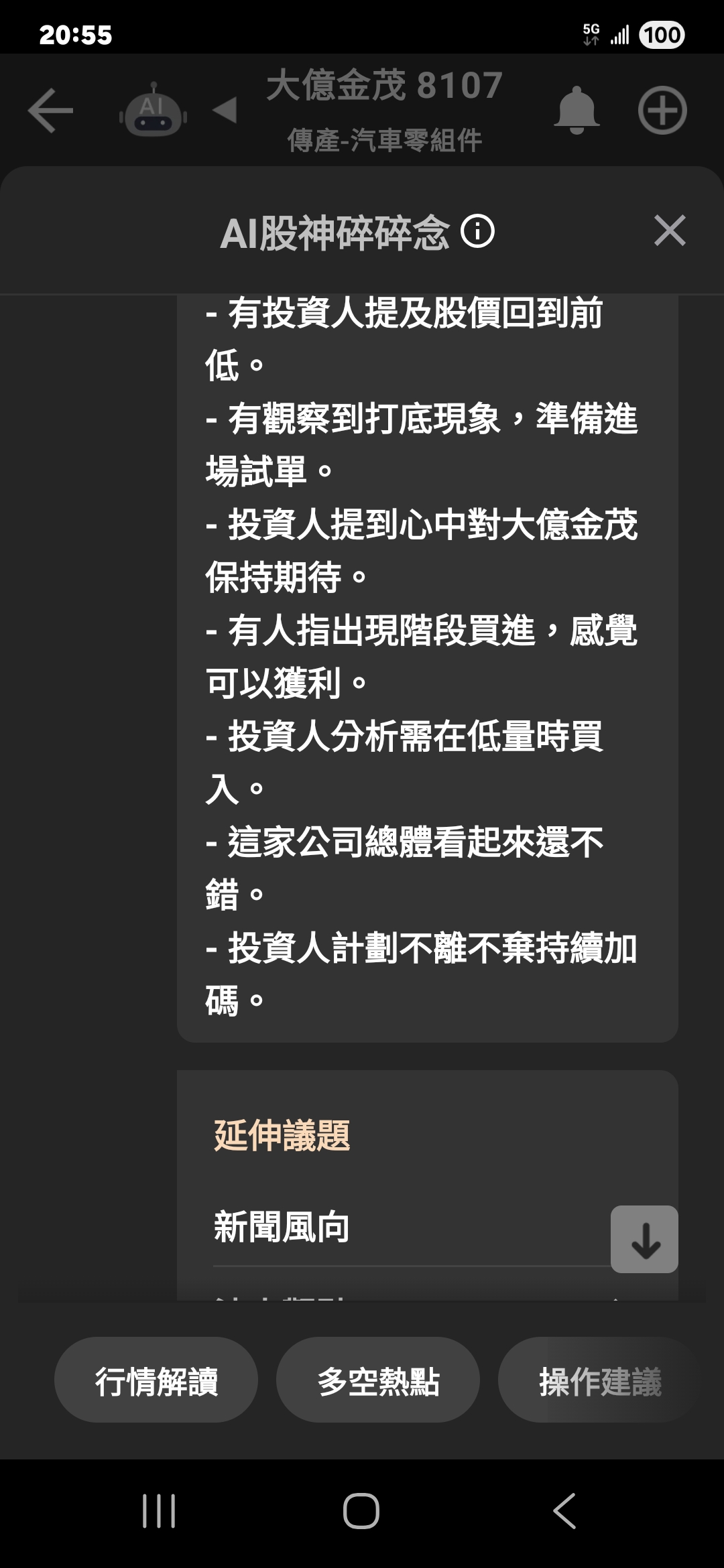The width and height of the screenshot is (724, 1568).
Task: Open info about AI股神碎碎念
Action: (478, 232)
